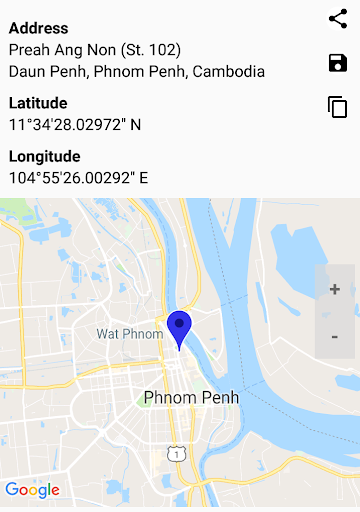Save the location with the floppy icon
Image resolution: width=360 pixels, height=512 pixels.
pyautogui.click(x=338, y=63)
